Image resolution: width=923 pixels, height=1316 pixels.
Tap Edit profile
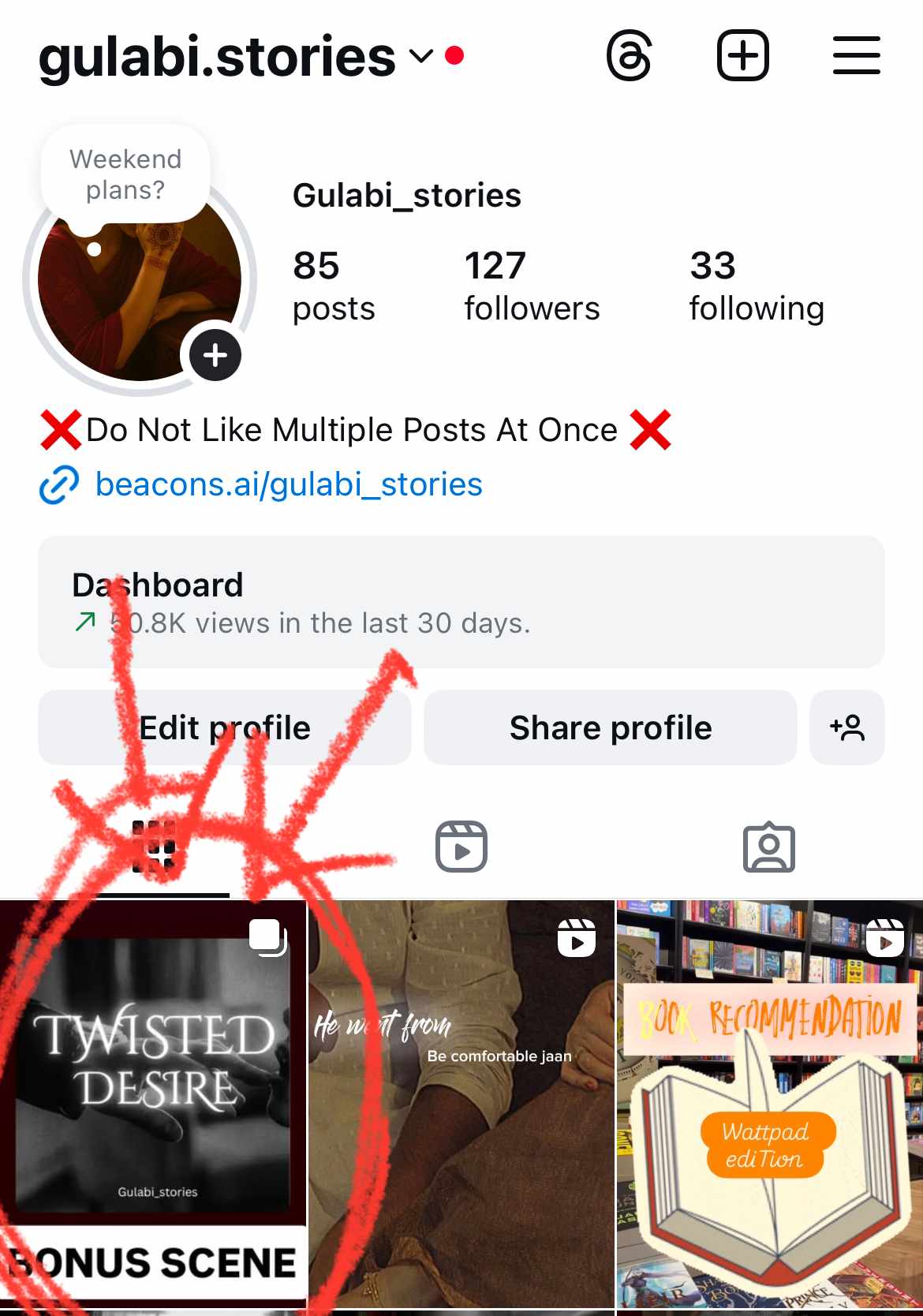tap(224, 727)
